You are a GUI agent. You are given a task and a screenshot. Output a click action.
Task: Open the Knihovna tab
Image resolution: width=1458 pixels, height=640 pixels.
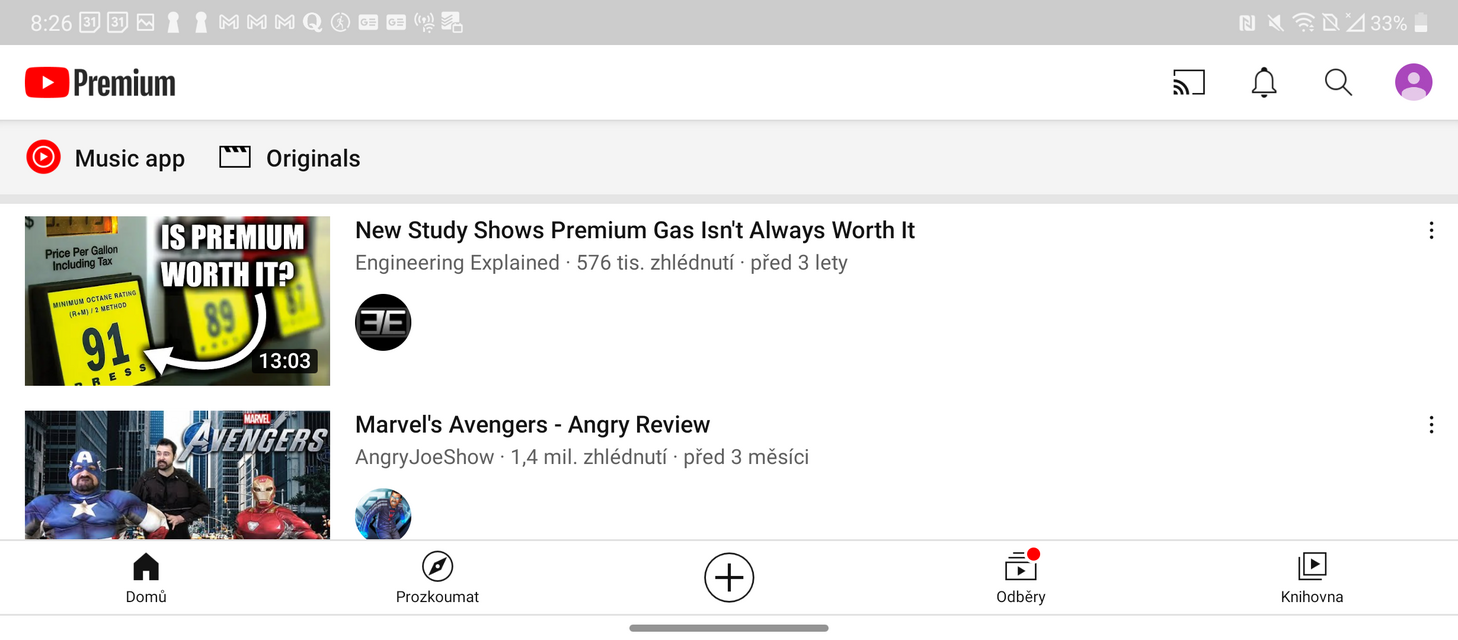coord(1312,578)
